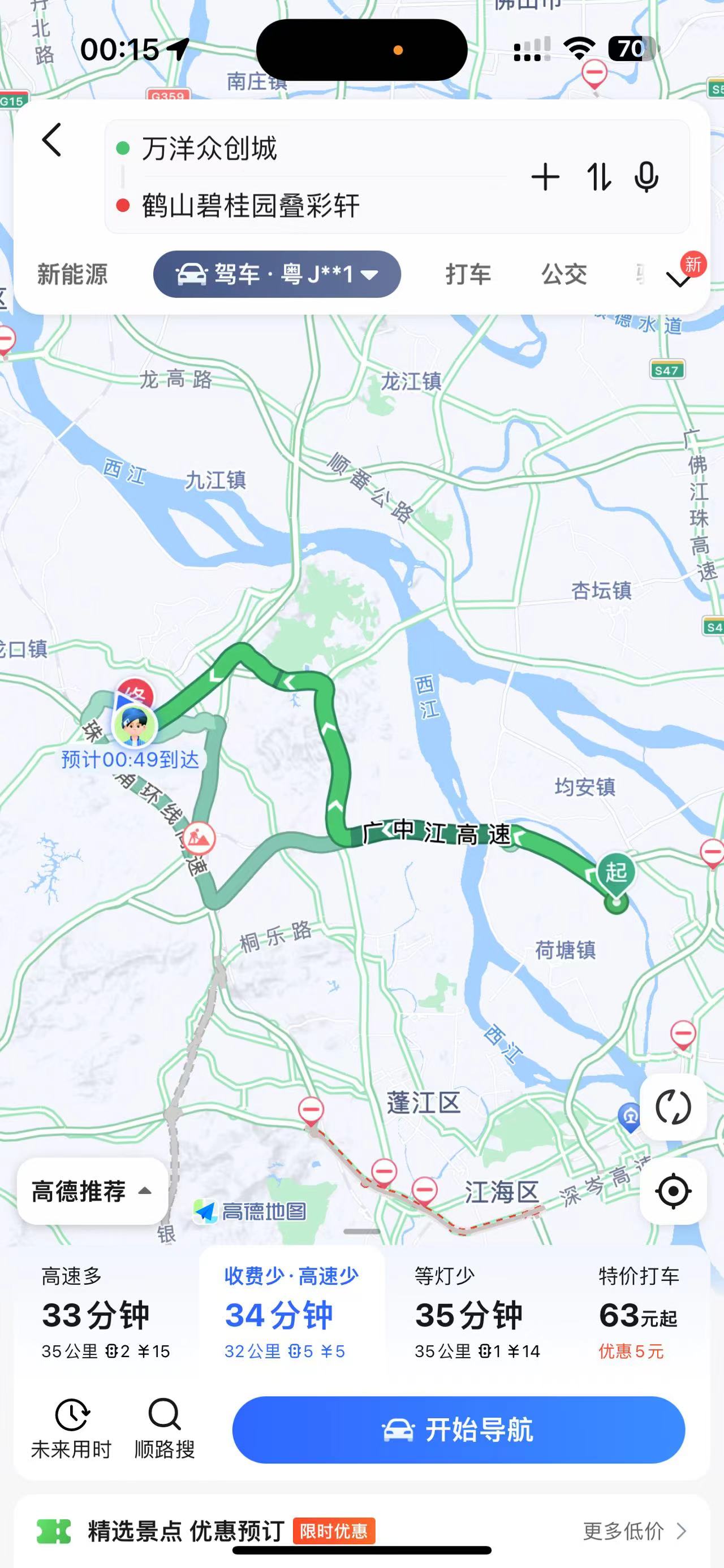Go back using the top-left arrow
This screenshot has height=1568, width=724.
tap(52, 141)
